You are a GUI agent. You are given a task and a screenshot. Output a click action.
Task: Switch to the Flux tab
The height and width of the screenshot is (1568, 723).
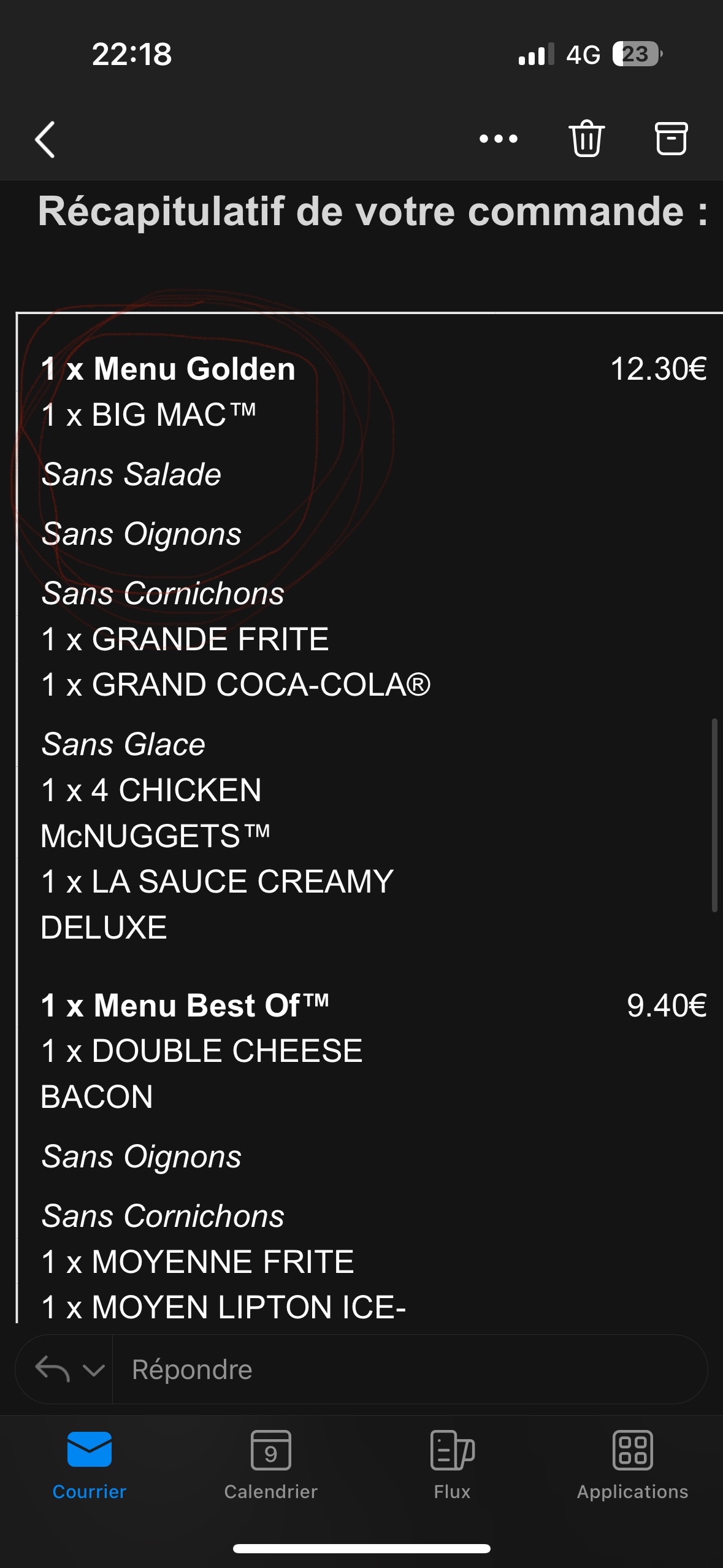(452, 1464)
